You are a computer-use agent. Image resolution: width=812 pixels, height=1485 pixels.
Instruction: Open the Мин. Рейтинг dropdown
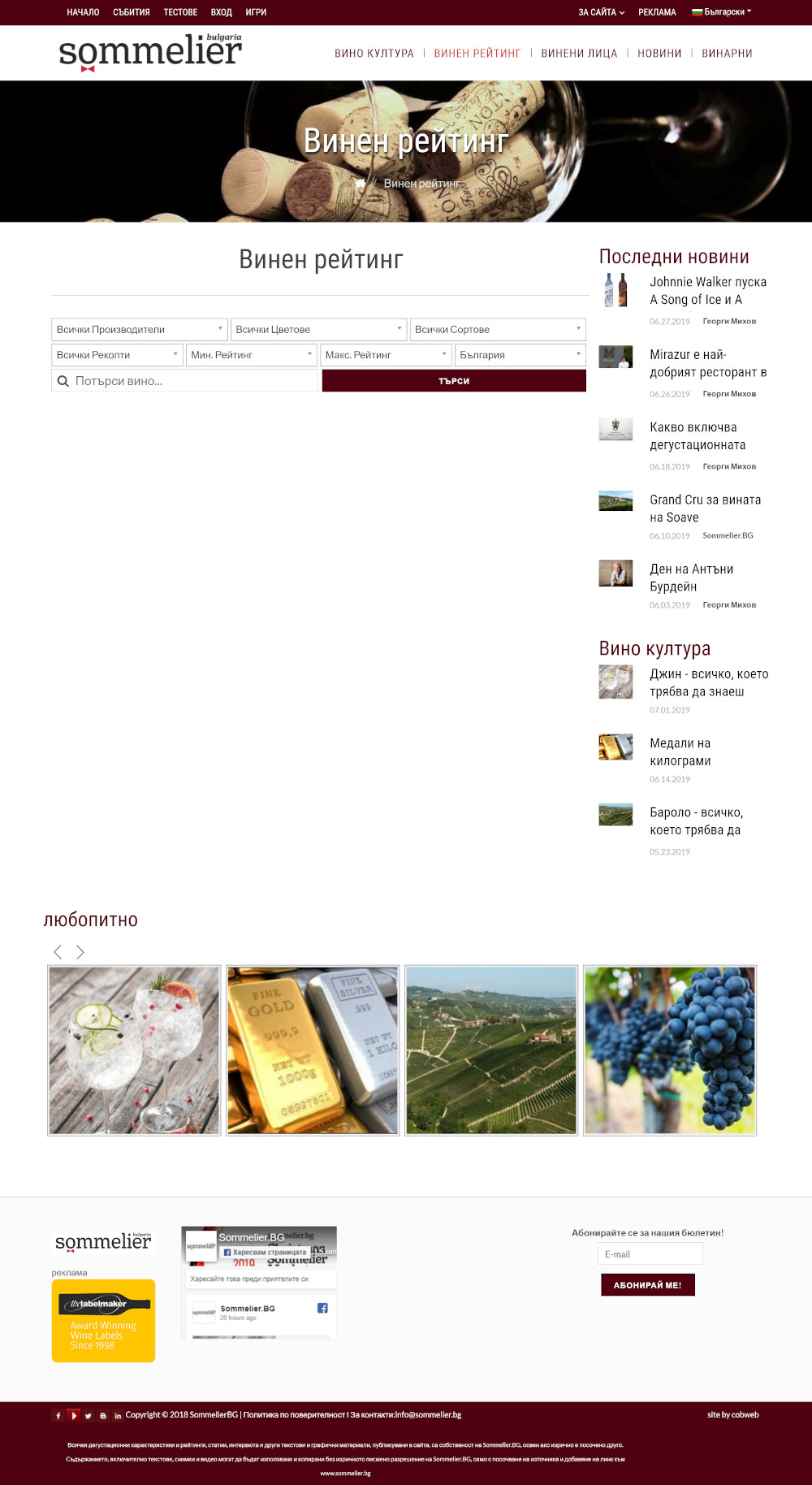(251, 355)
